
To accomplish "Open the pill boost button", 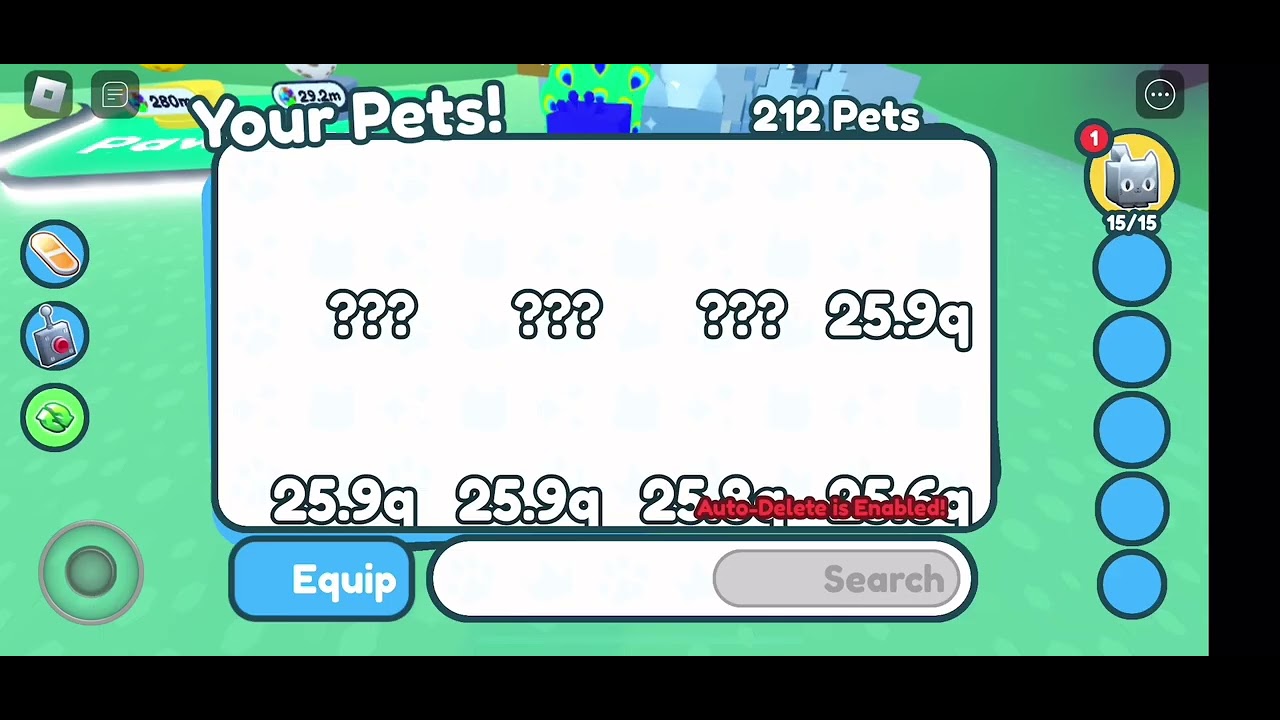I will tap(55, 254).
